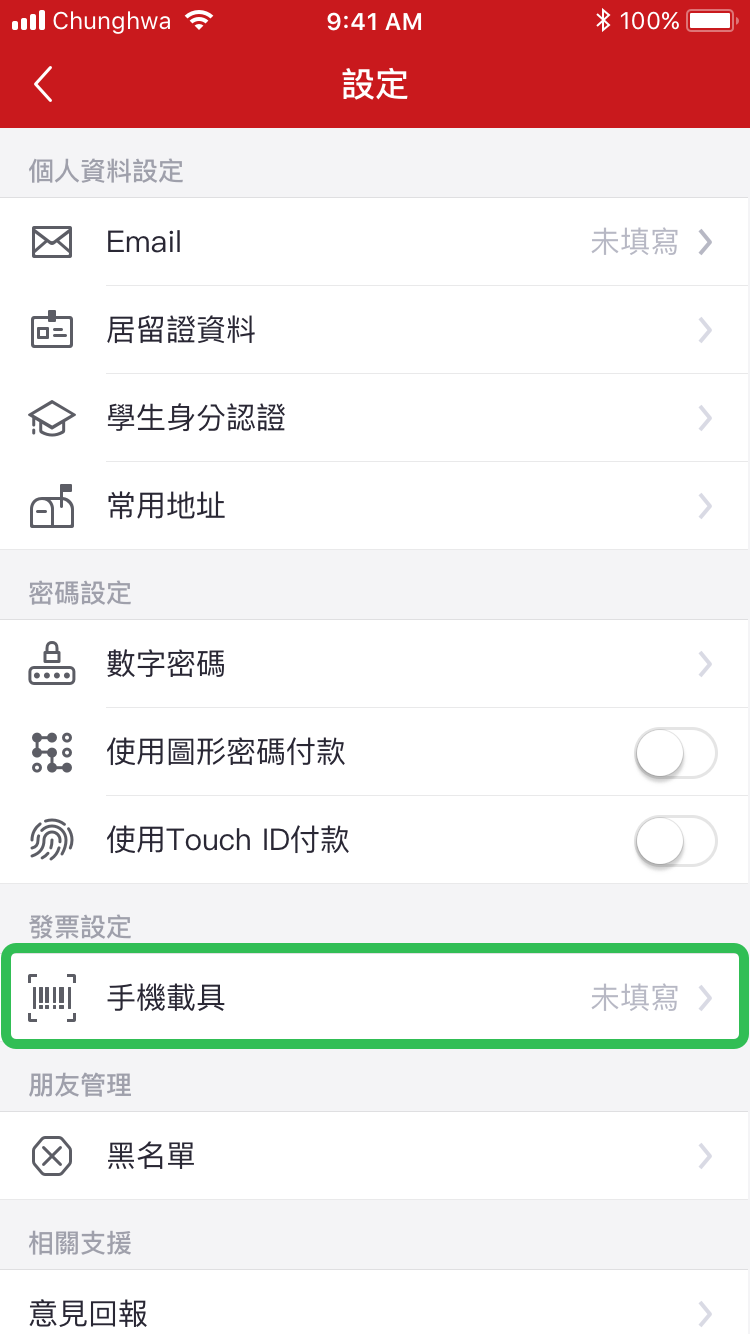This screenshot has width=750, height=1334.
Task: Enable 使用圖形密碼付款 switch
Action: [x=676, y=753]
